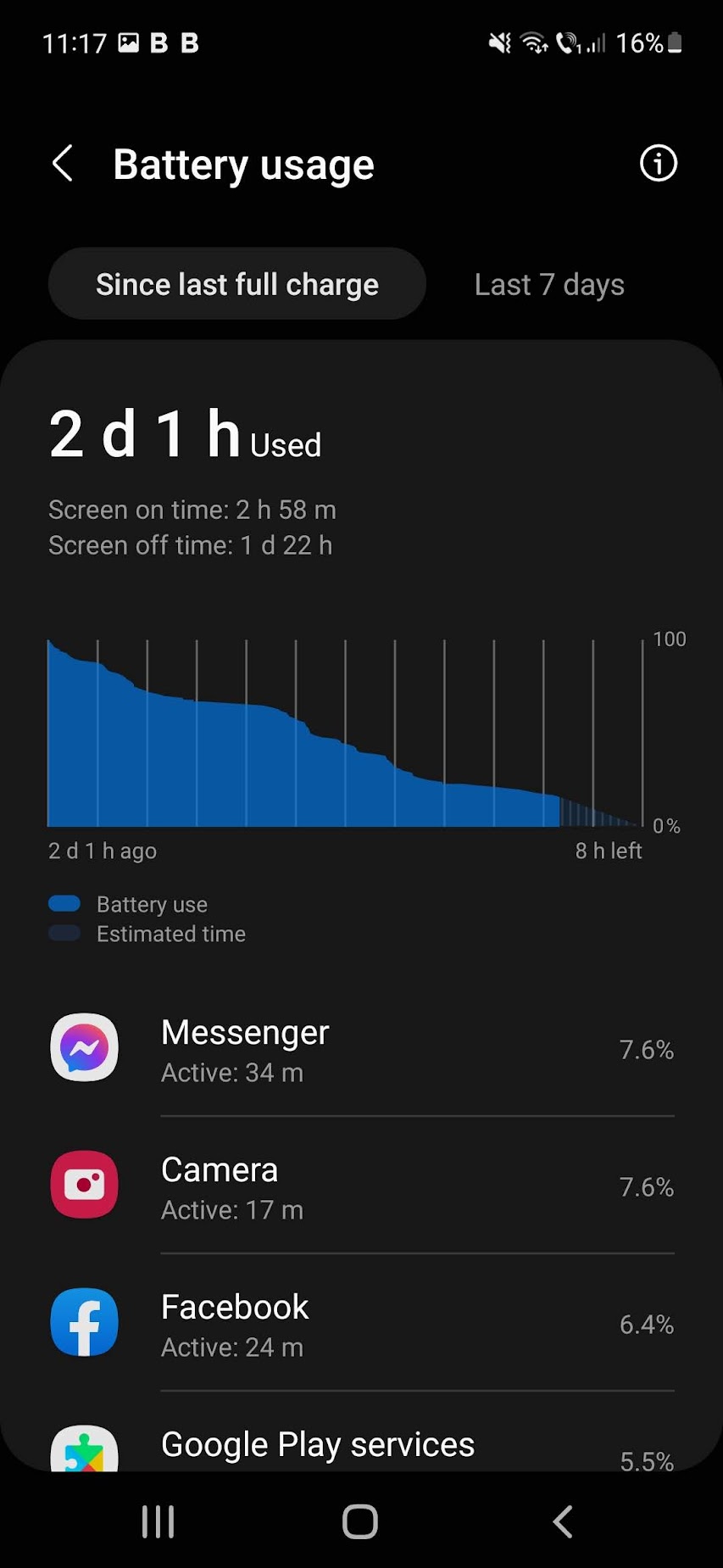The width and height of the screenshot is (723, 1568).
Task: Open Messenger battery usage details
Action: (362, 1049)
